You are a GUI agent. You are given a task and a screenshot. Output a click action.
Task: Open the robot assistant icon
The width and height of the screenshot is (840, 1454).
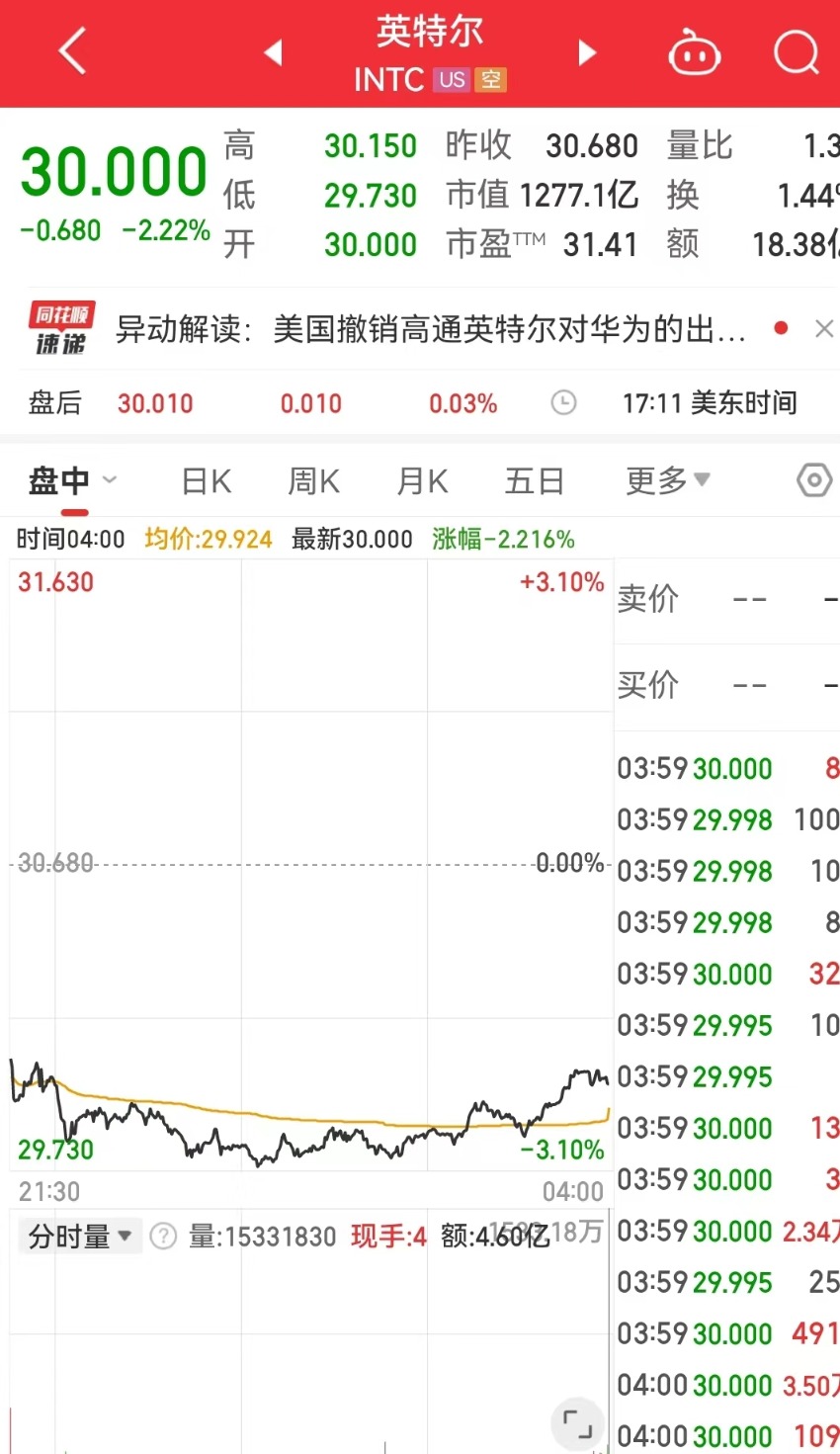(x=694, y=52)
